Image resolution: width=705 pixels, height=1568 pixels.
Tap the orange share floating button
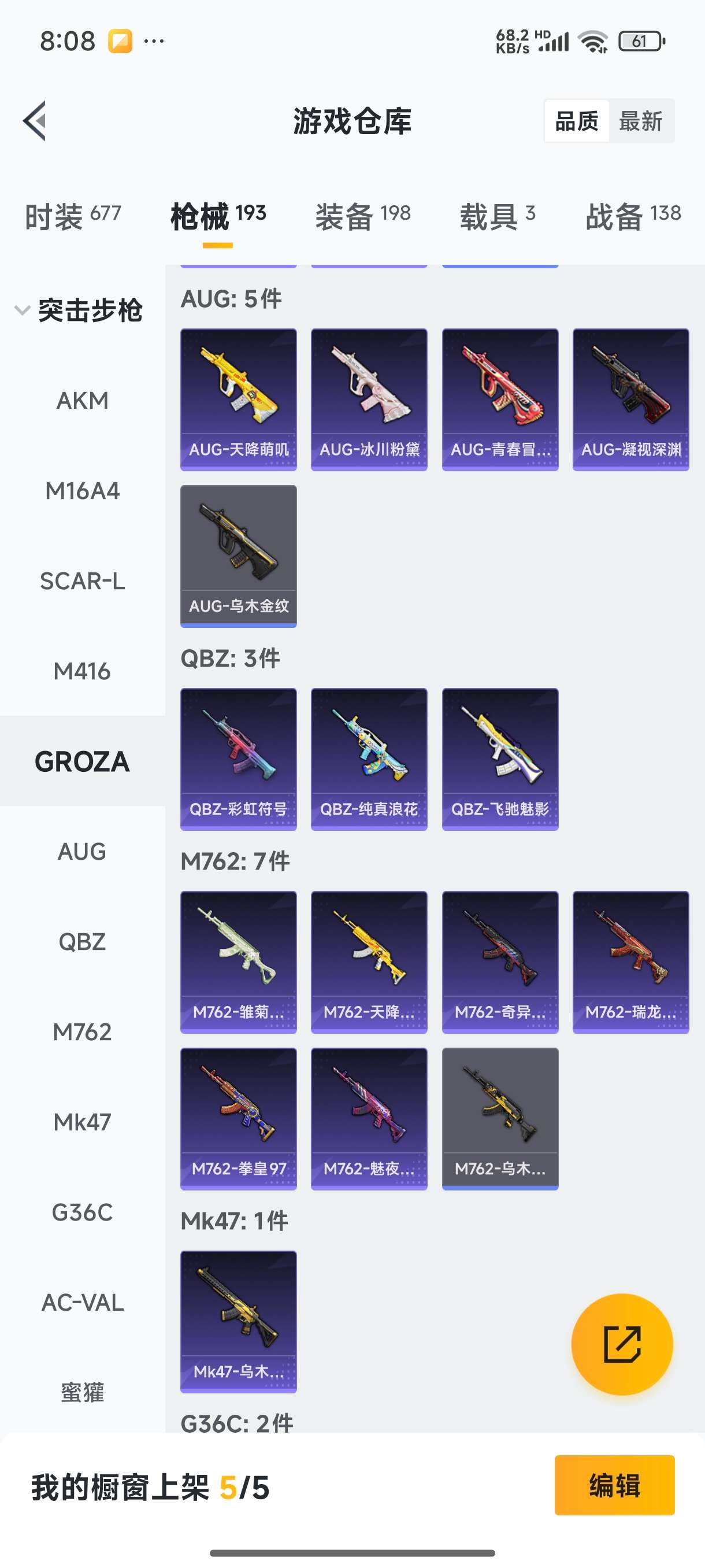pyautogui.click(x=622, y=1345)
